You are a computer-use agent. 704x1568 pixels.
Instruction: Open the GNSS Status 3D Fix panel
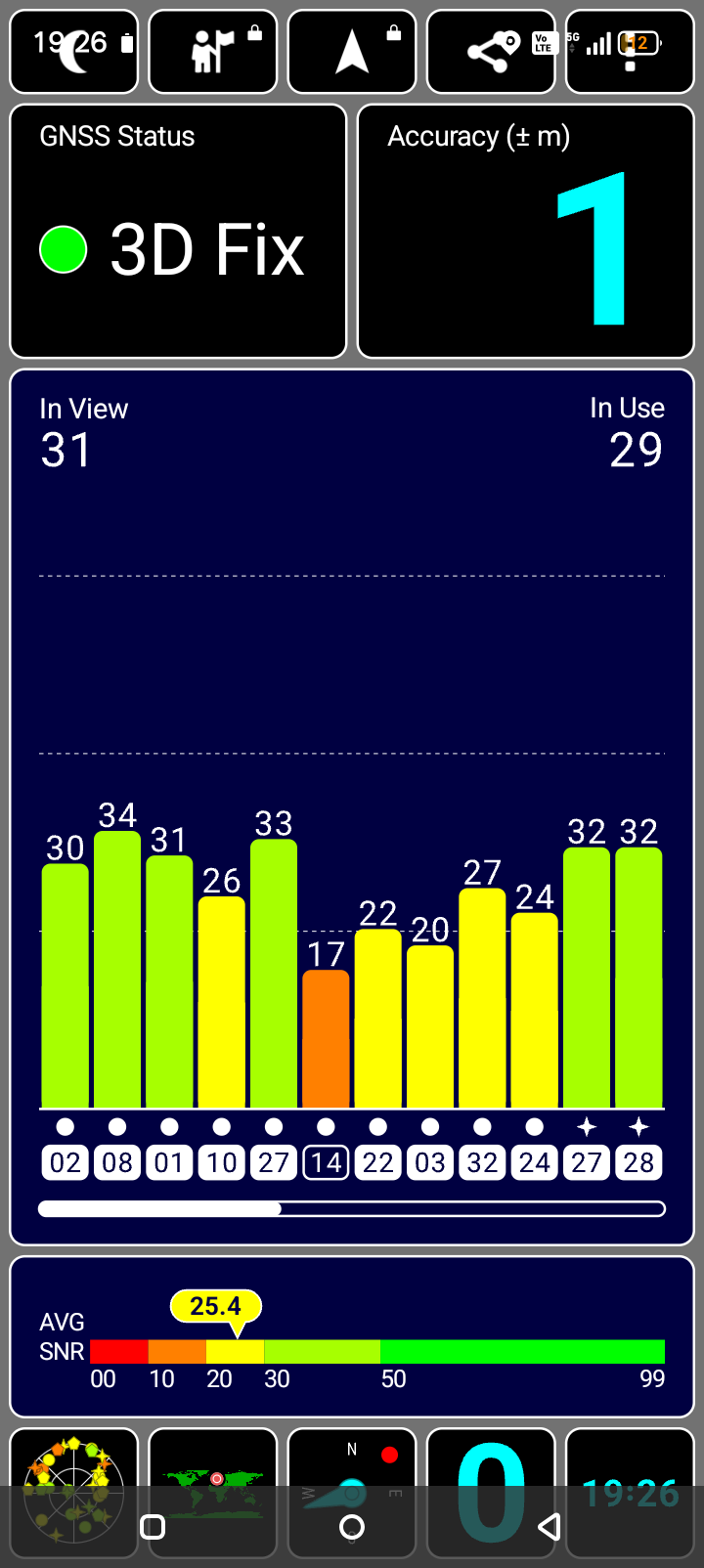click(x=178, y=232)
